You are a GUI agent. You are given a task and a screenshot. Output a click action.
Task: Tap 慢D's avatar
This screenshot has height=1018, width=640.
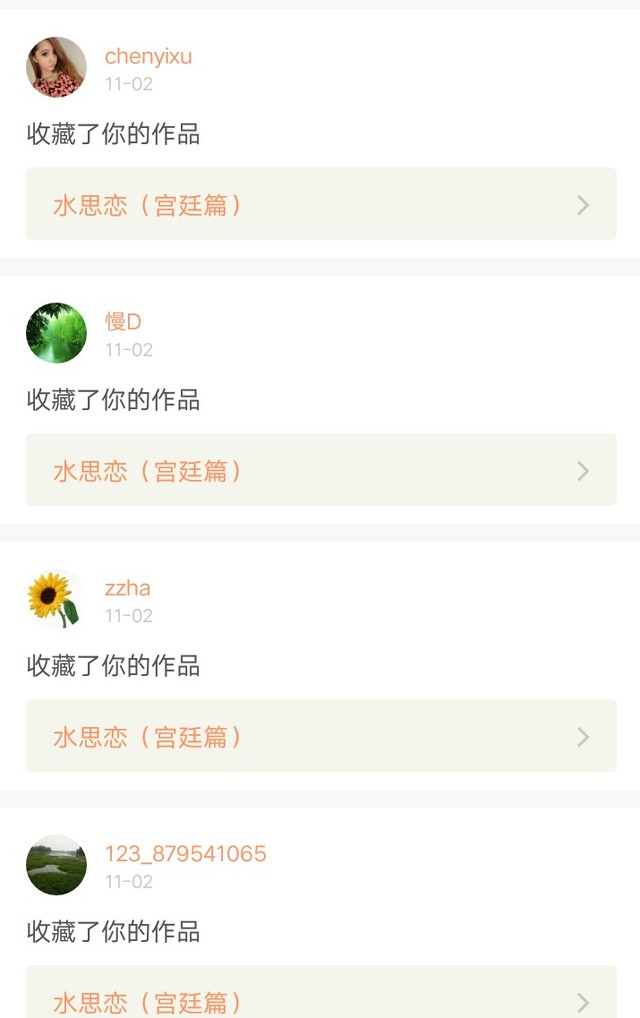pyautogui.click(x=56, y=333)
